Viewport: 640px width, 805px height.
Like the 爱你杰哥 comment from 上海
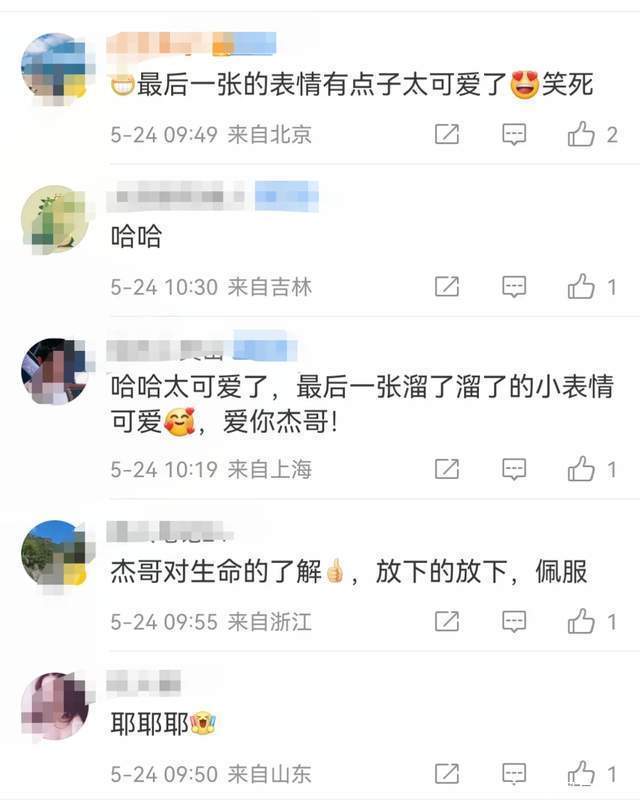click(581, 469)
